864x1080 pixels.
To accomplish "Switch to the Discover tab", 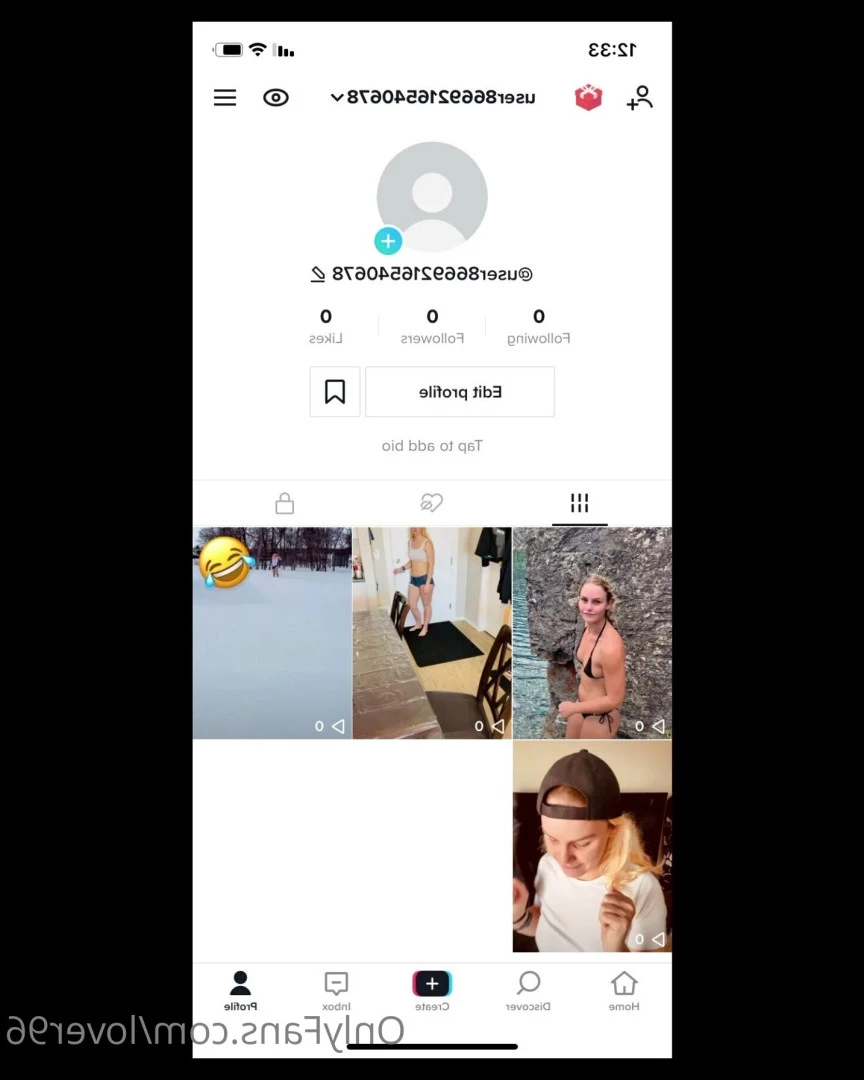I will pyautogui.click(x=529, y=990).
